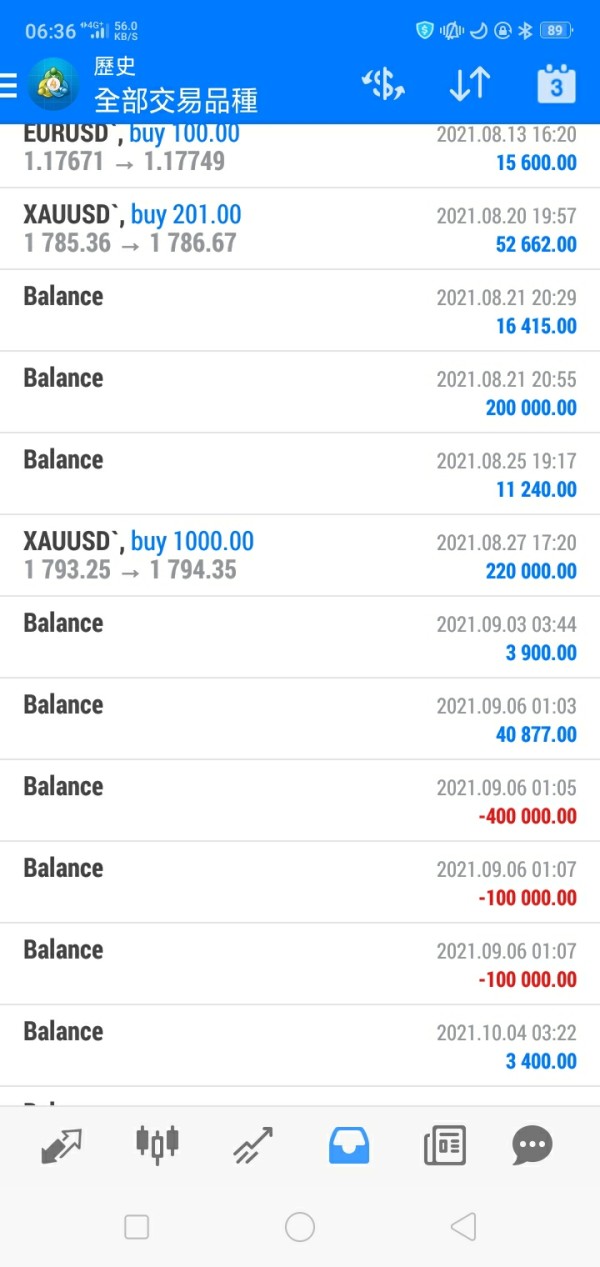Open the Balance entry of 200 000.00
The image size is (600, 1267).
(x=300, y=392)
